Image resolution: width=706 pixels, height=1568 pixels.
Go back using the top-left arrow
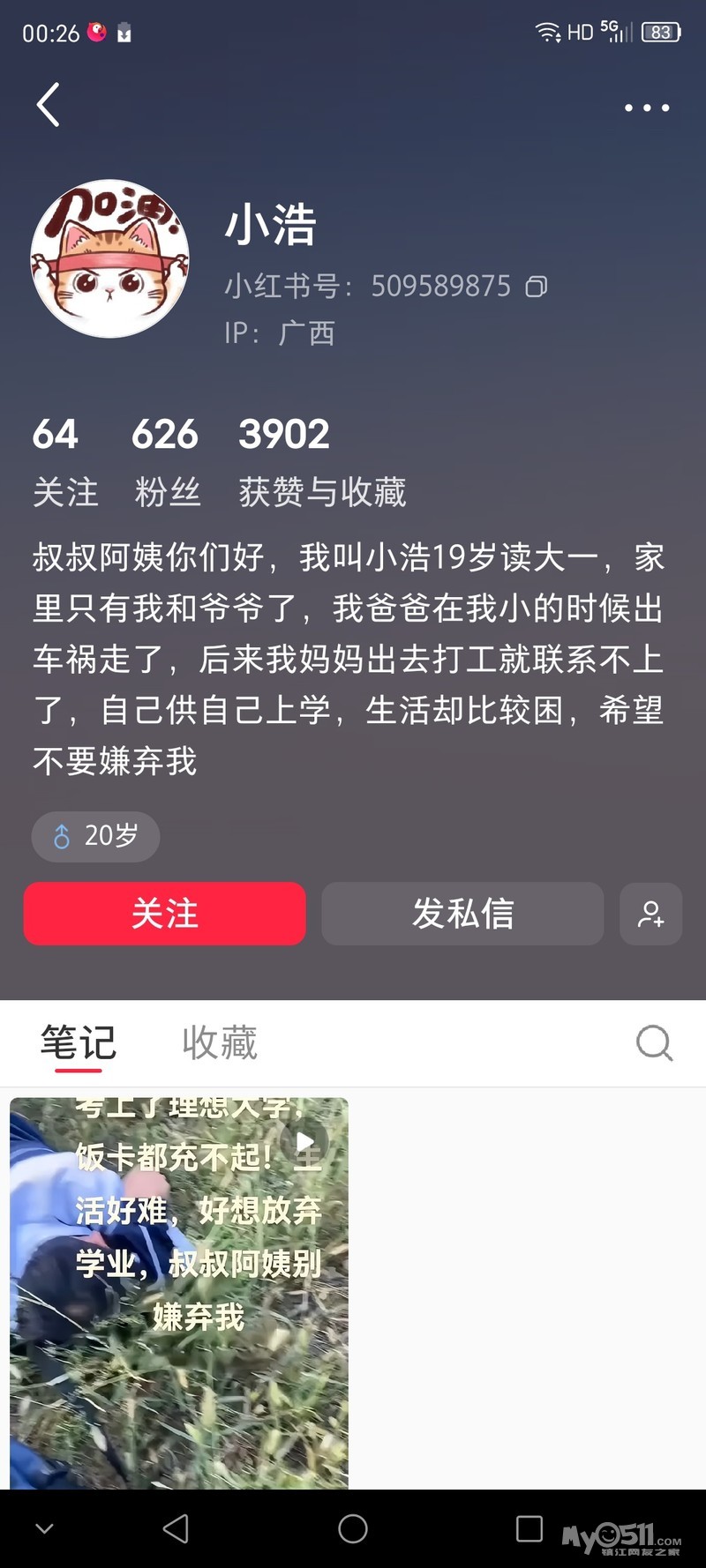(49, 105)
